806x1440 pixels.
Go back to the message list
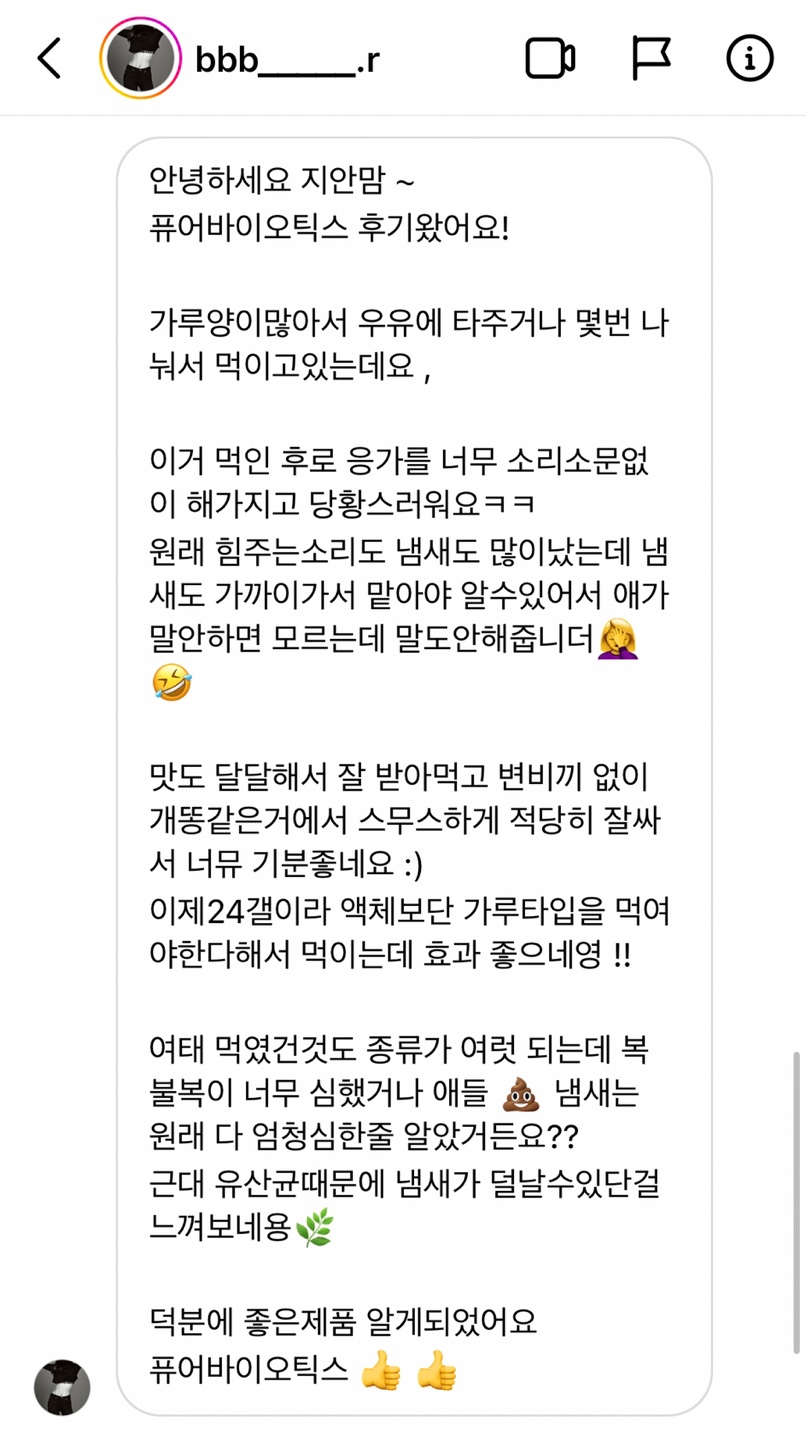tap(49, 59)
